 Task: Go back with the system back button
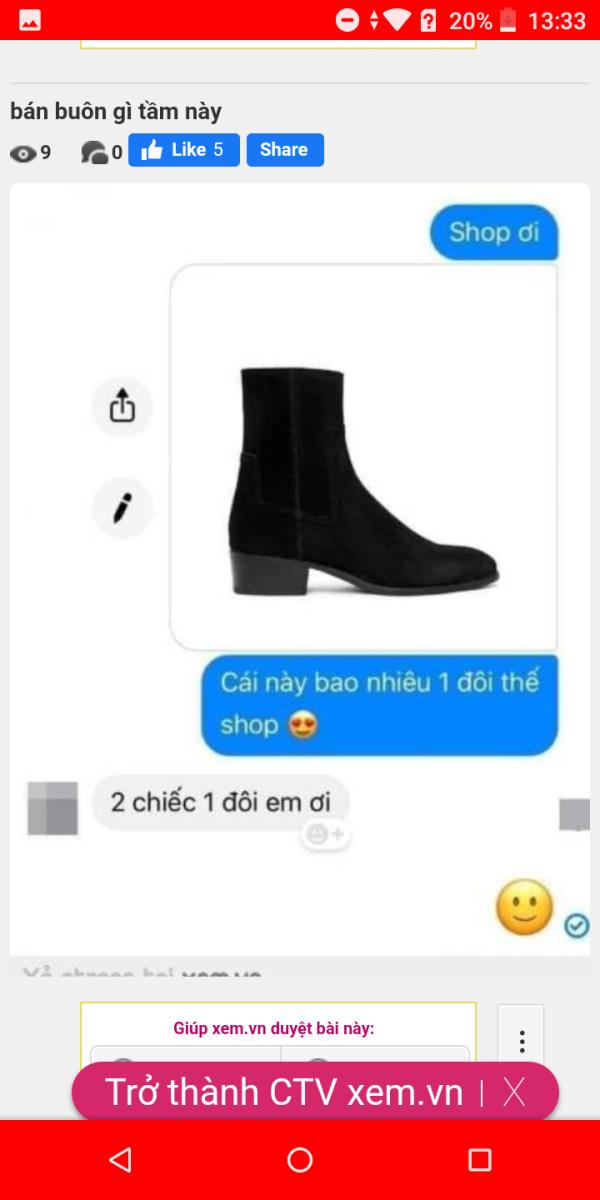point(120,1159)
